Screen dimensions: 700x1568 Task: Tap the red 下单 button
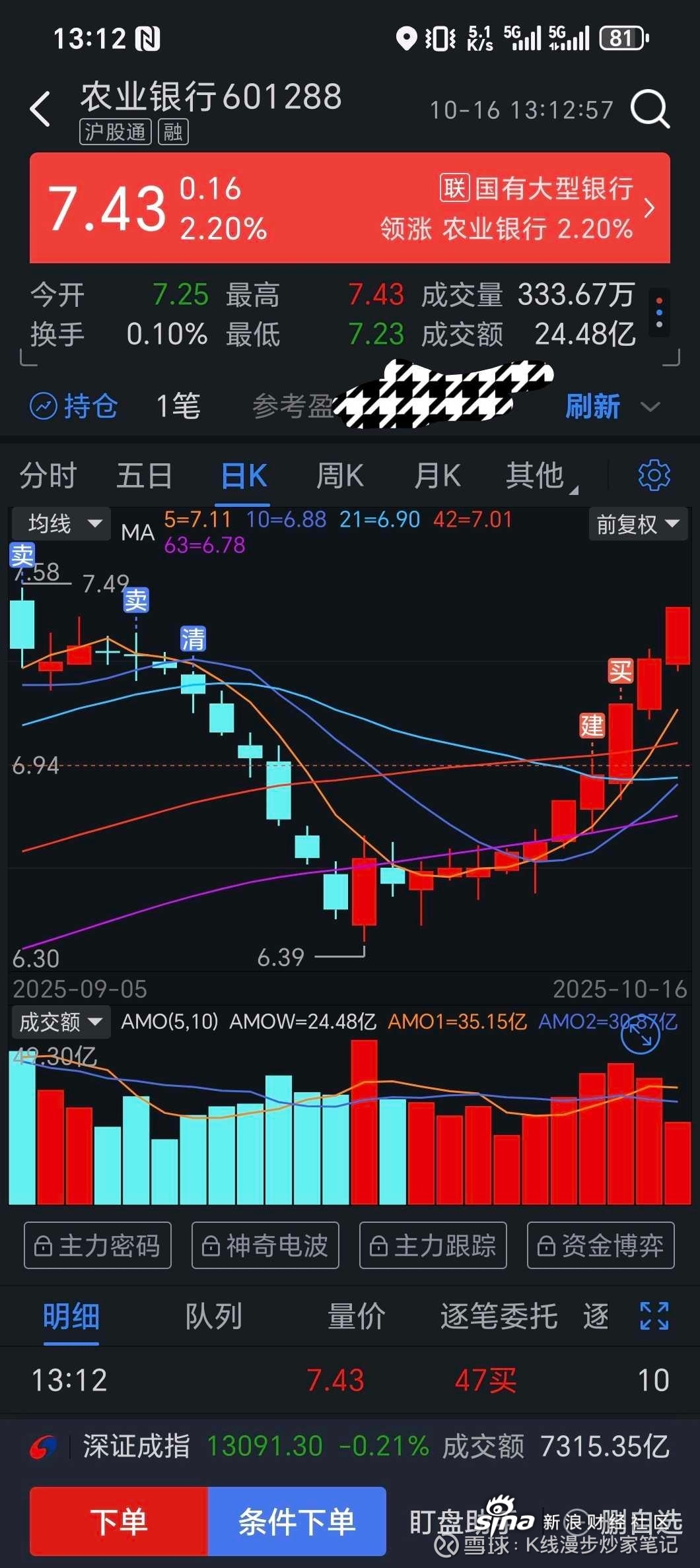[119, 1521]
